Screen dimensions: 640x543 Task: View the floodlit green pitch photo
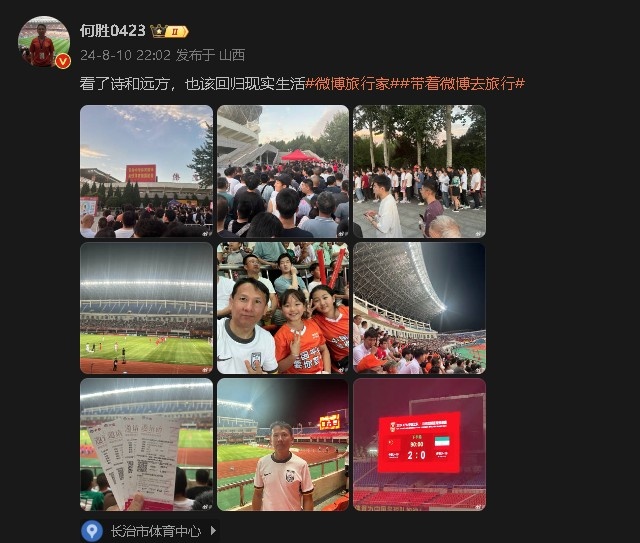click(146, 307)
